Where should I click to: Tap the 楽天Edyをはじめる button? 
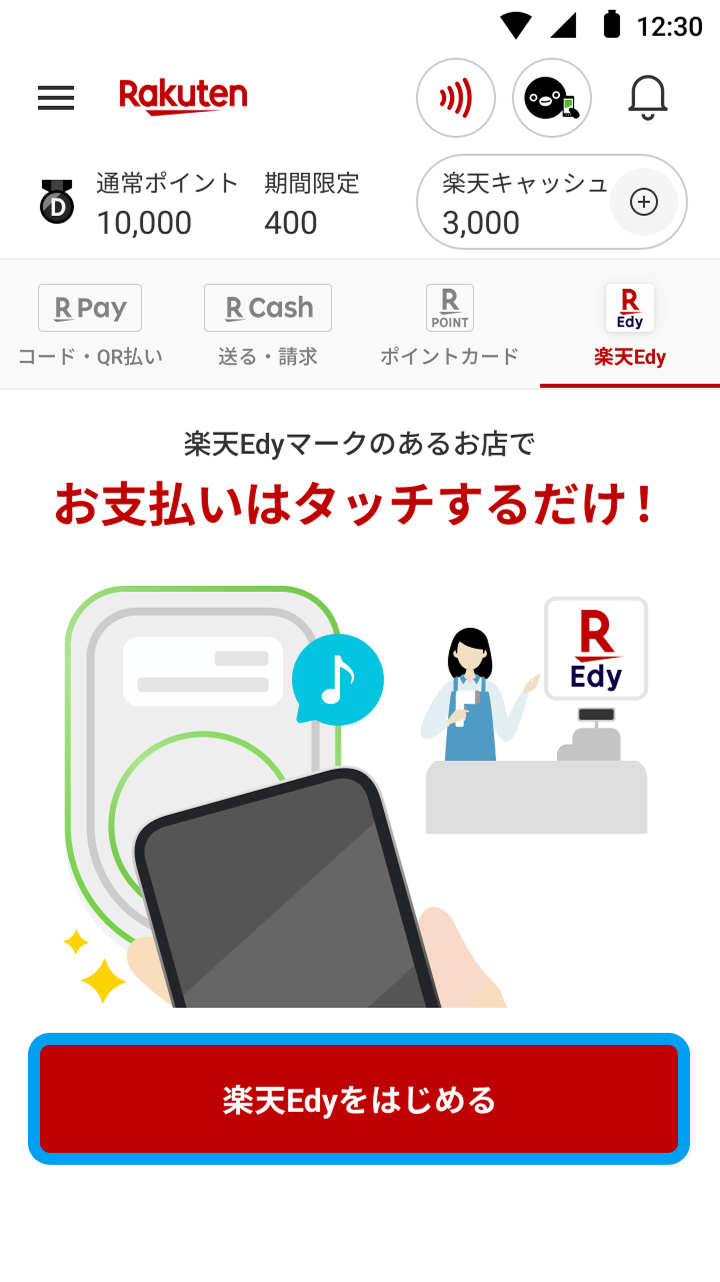click(x=359, y=1099)
